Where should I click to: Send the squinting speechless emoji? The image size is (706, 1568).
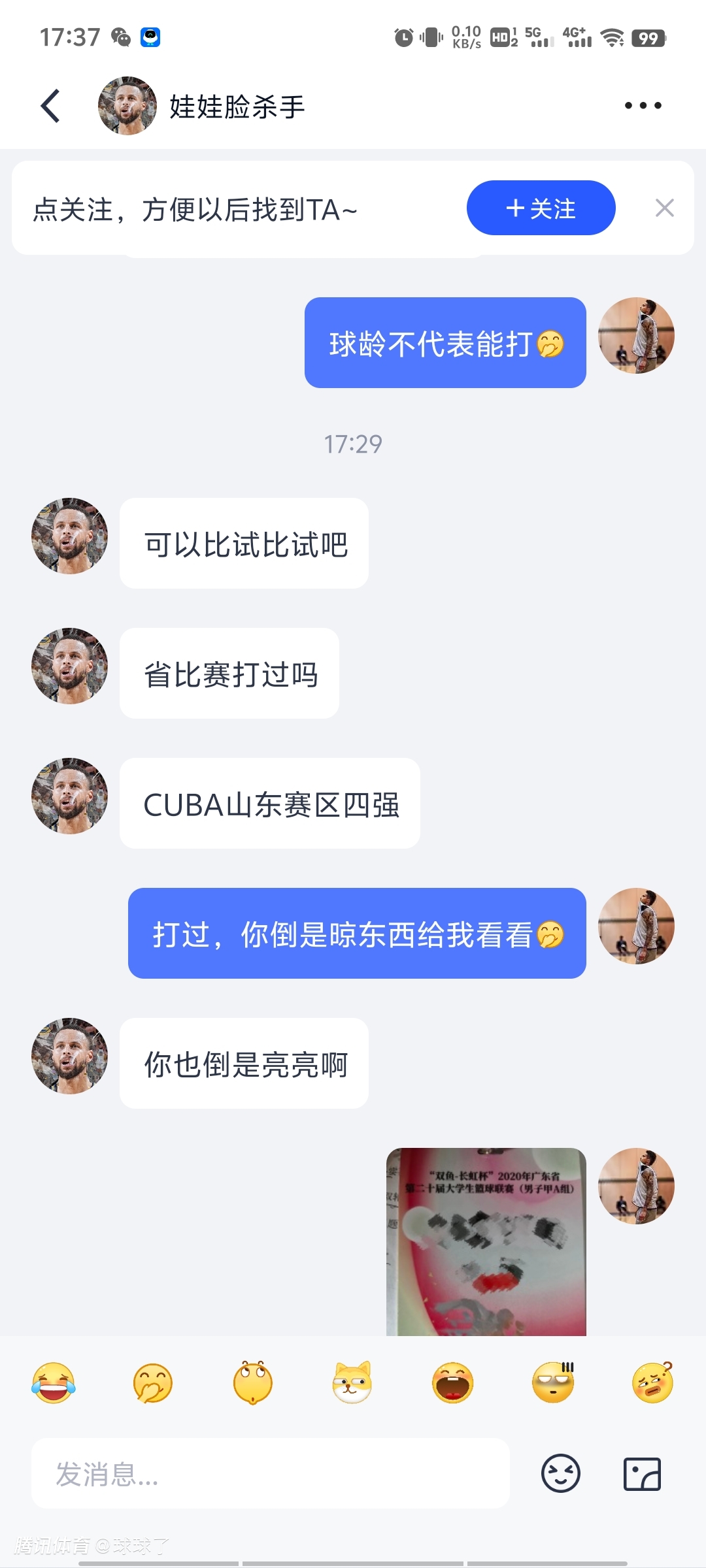[553, 1382]
